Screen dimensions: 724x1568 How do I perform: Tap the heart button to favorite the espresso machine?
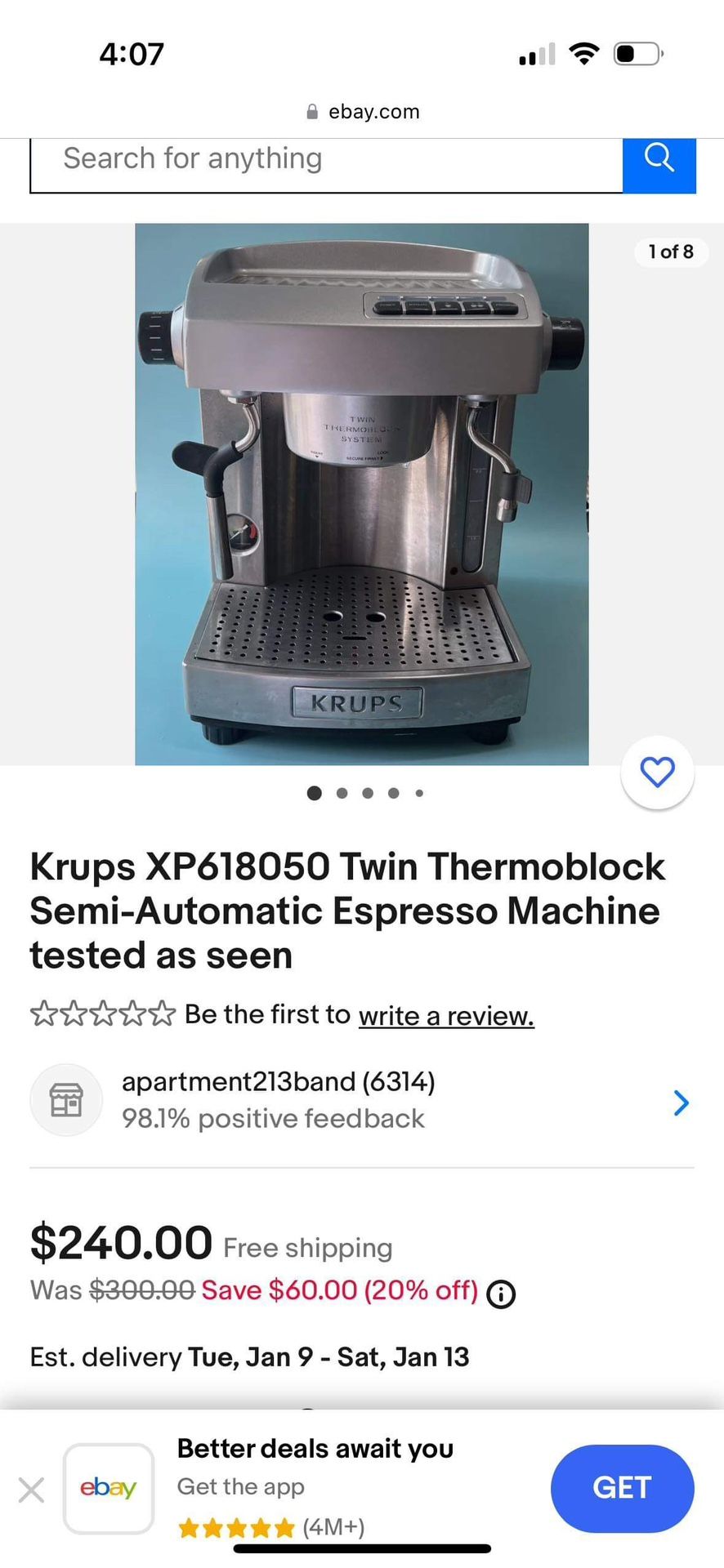click(657, 772)
